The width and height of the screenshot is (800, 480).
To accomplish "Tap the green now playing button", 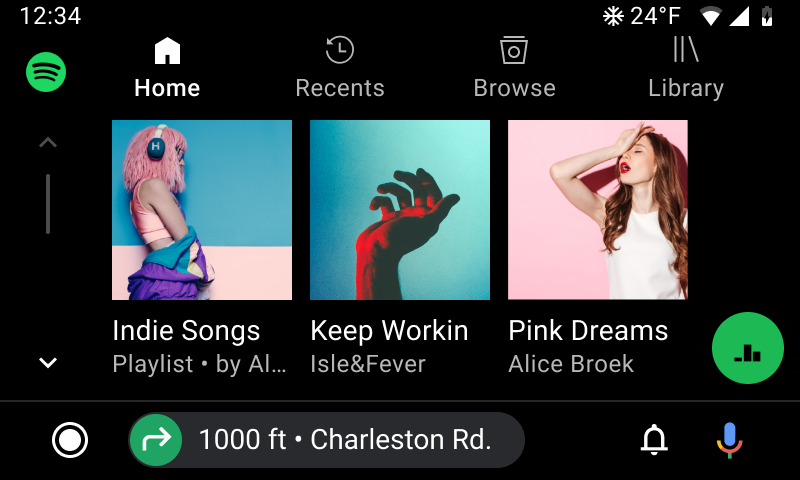I will [x=747, y=349].
